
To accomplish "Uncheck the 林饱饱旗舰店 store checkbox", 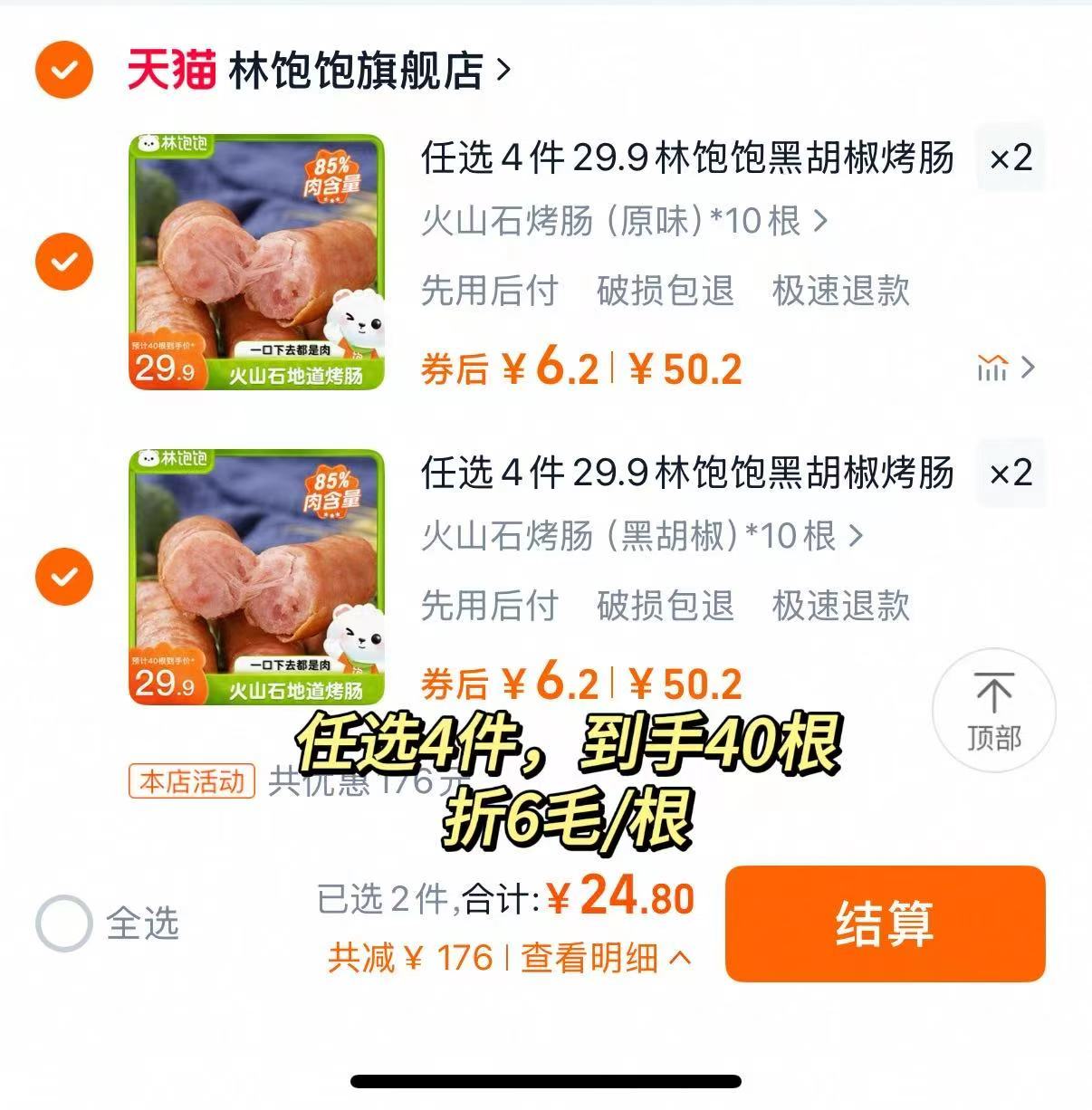I will coord(62,67).
